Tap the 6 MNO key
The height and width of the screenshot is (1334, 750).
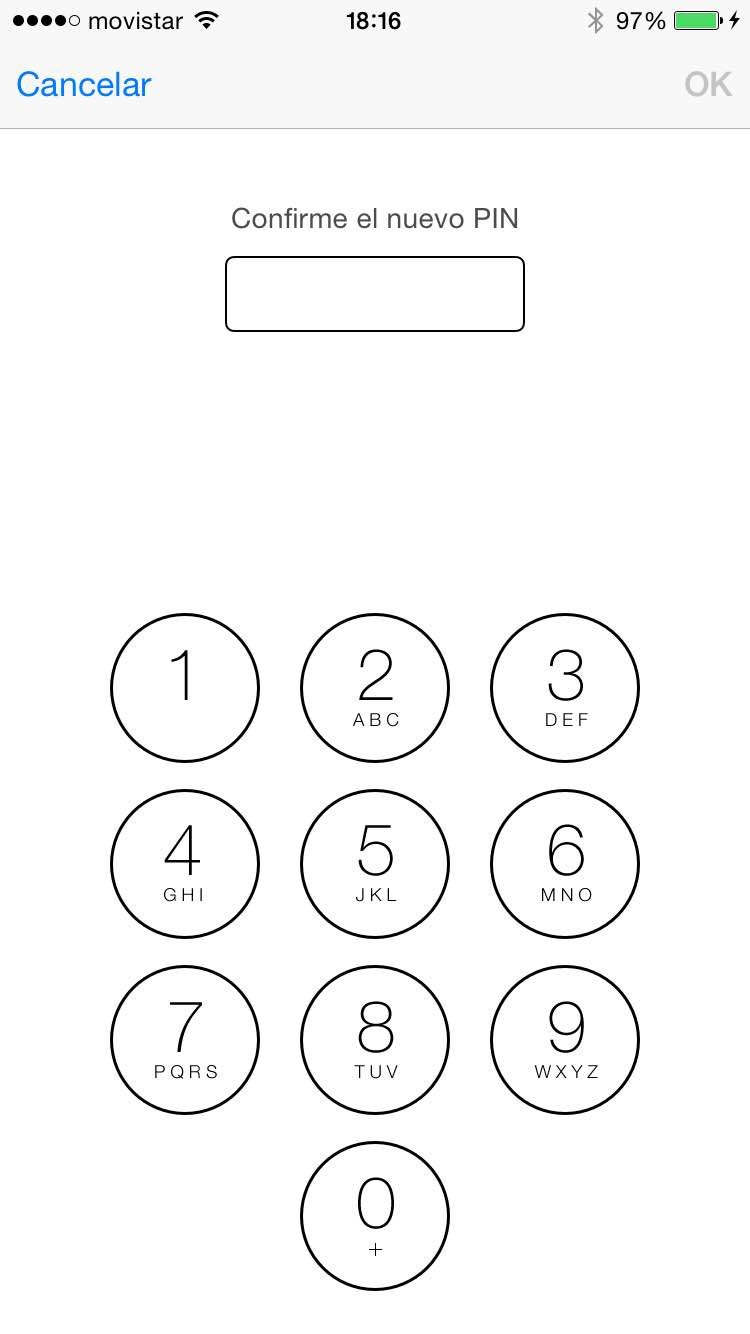click(x=565, y=864)
